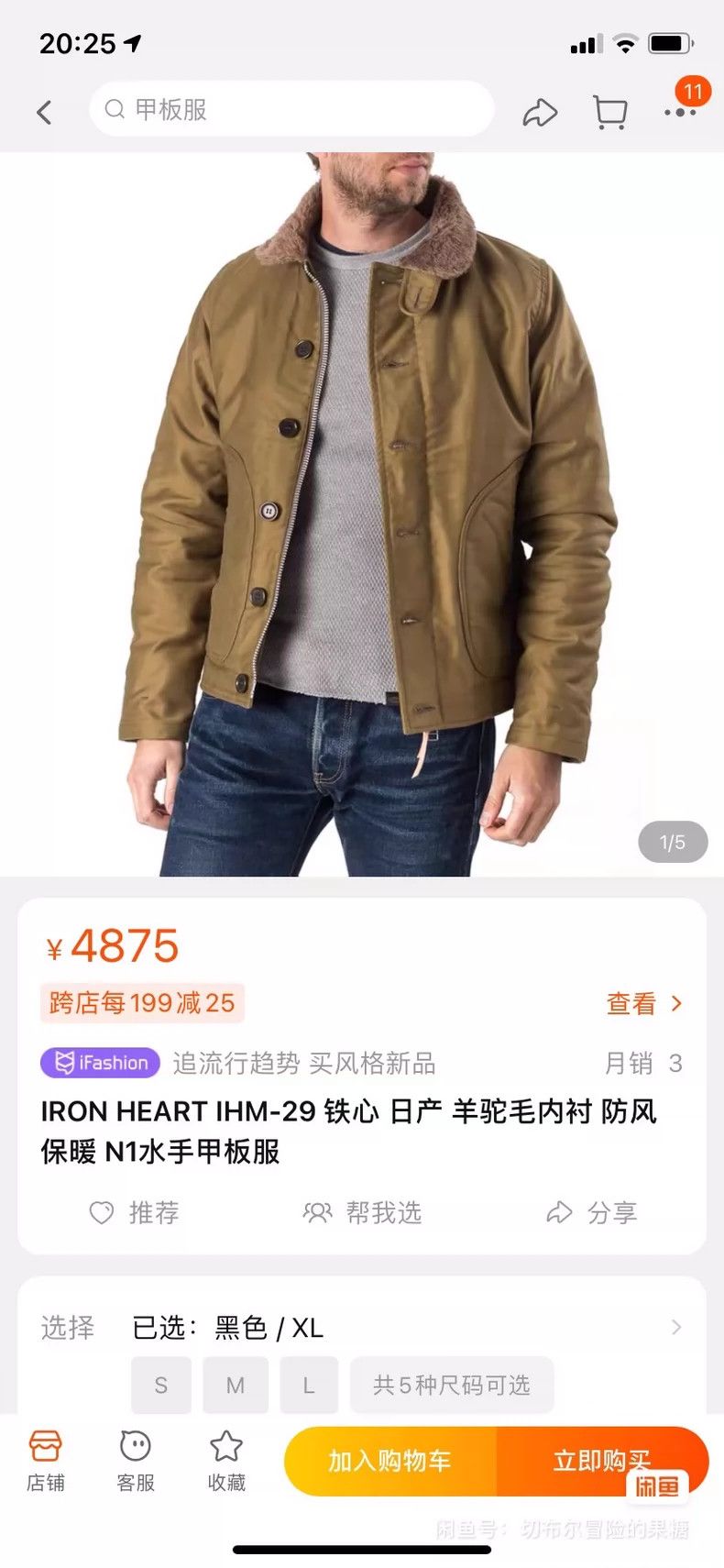Expand the 选择 size and color row
Image resolution: width=724 pixels, height=1568 pixels.
(362, 1327)
